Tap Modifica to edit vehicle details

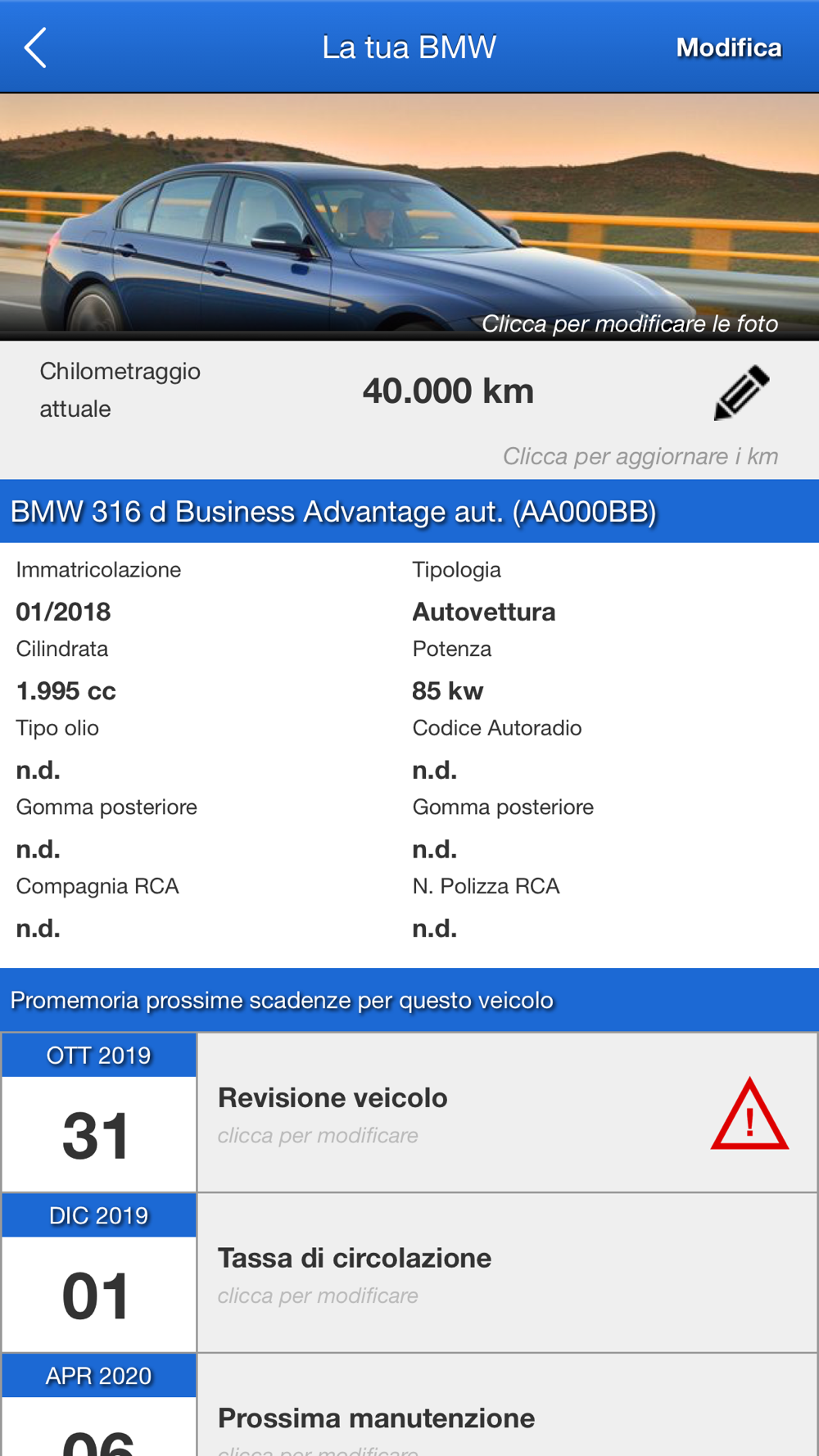point(728,47)
